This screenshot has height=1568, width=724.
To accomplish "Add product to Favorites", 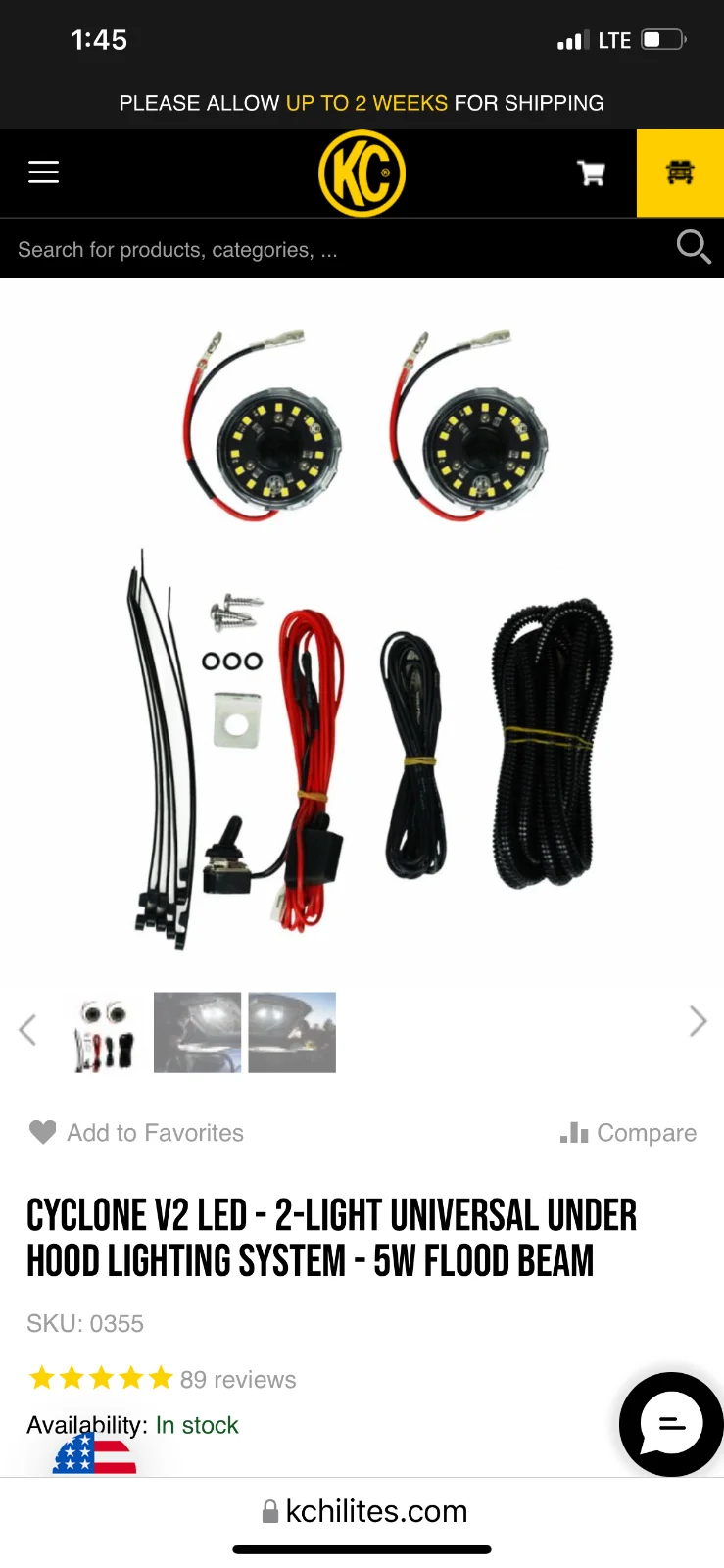I will (x=137, y=1133).
